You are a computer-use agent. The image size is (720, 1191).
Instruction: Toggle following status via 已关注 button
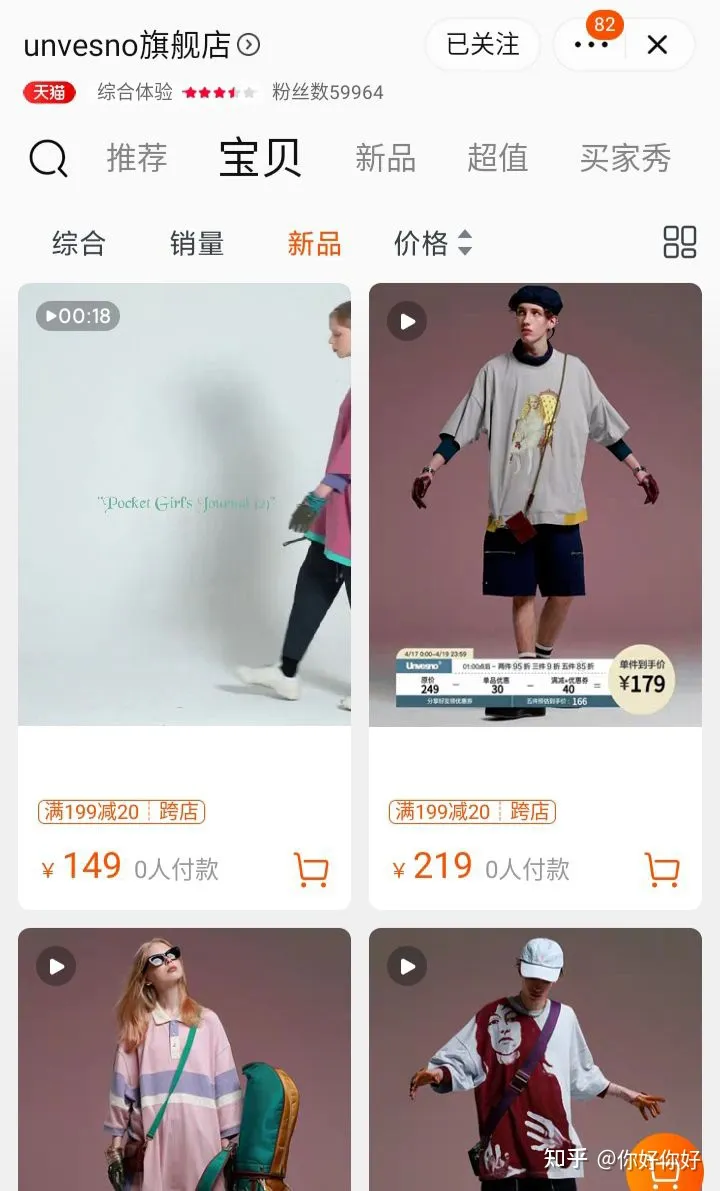click(482, 44)
